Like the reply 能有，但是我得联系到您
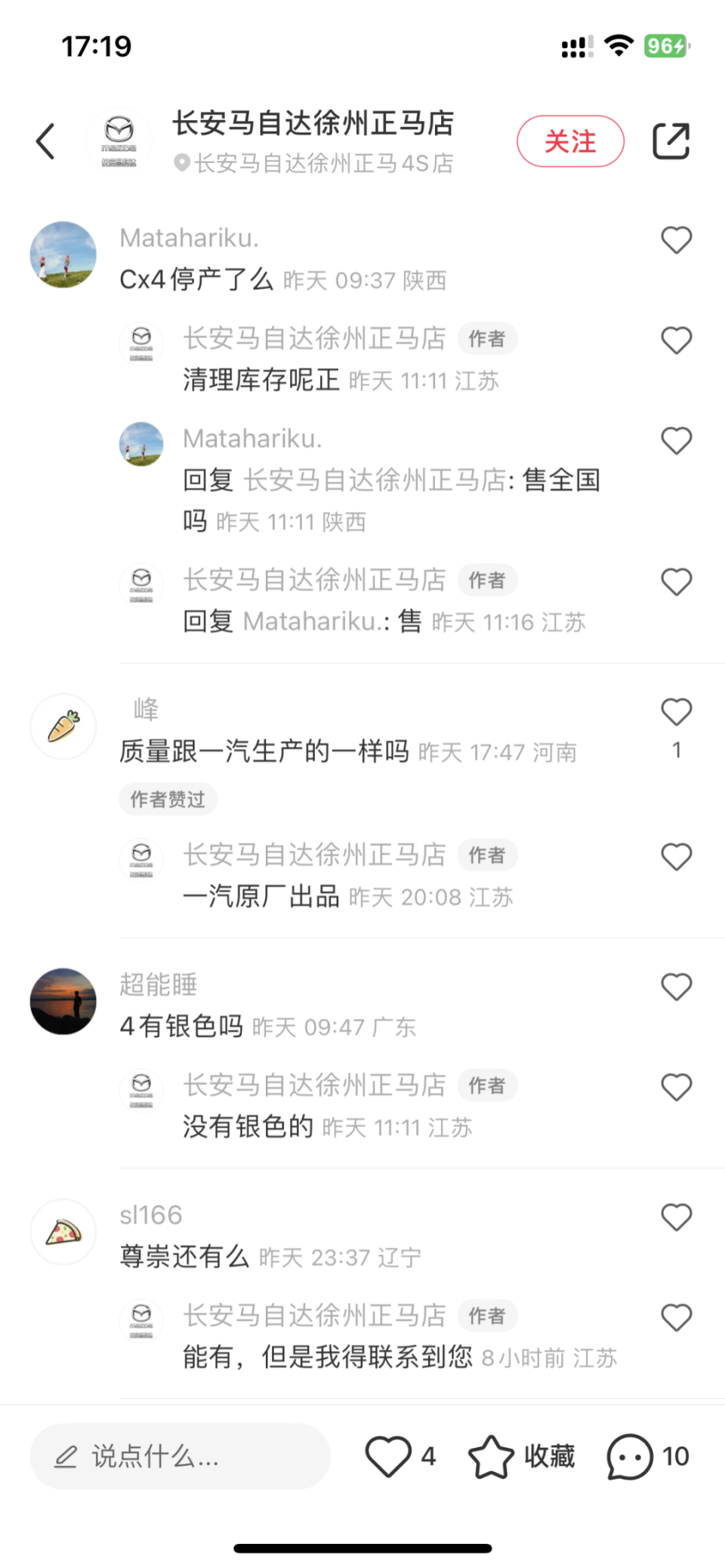 (676, 1317)
